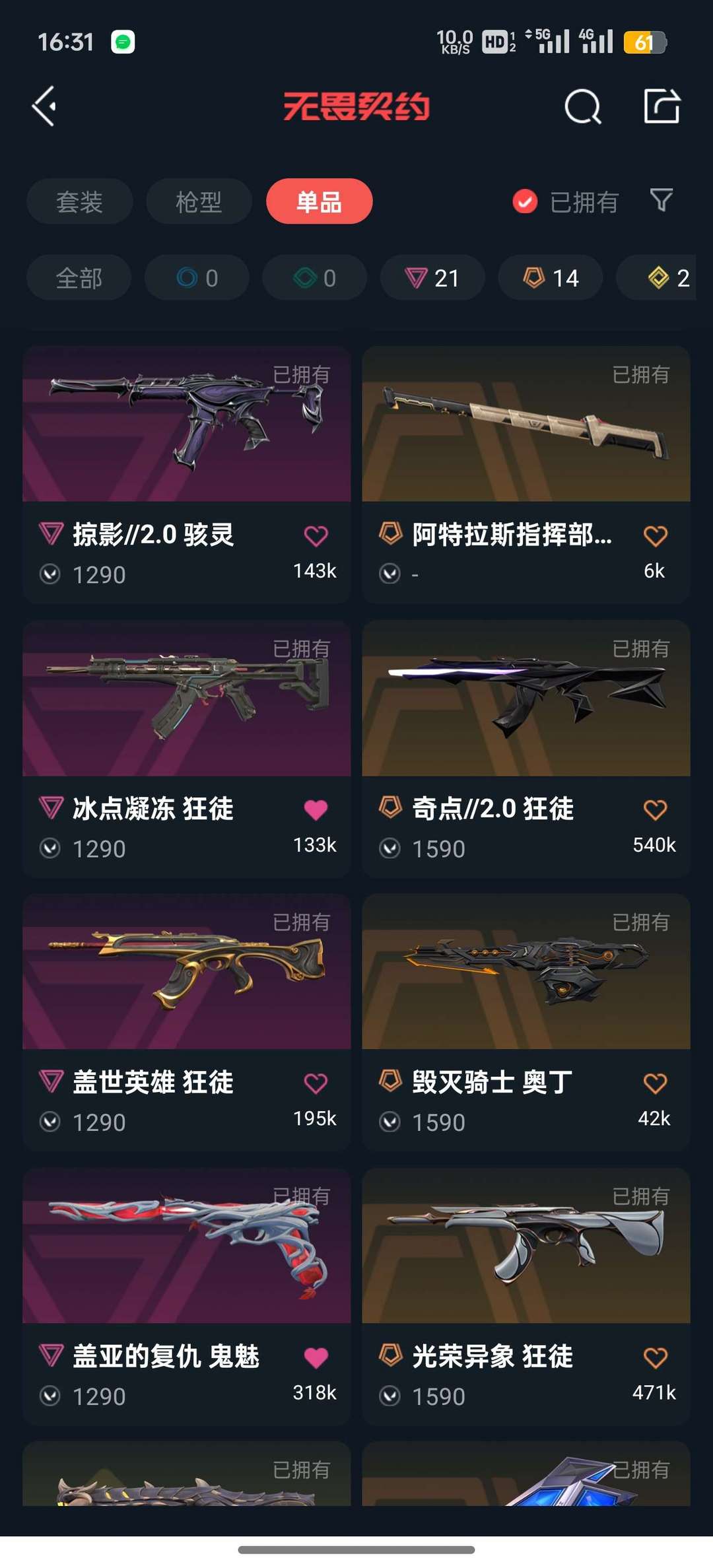
Task: Like the 光荣异象 狂徒 skin
Action: [655, 1357]
